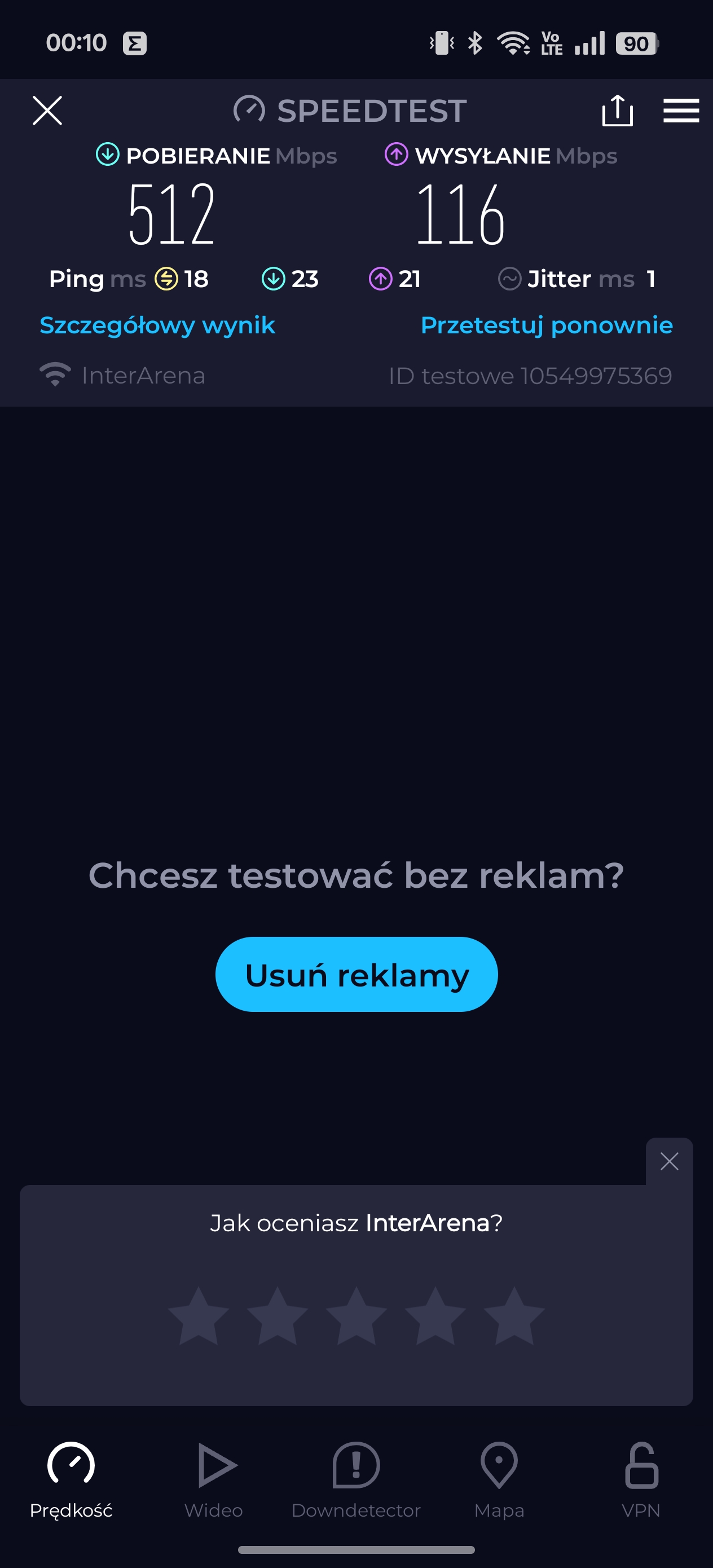Give InterArena five stars
This screenshot has height=1568, width=713.
[514, 1315]
